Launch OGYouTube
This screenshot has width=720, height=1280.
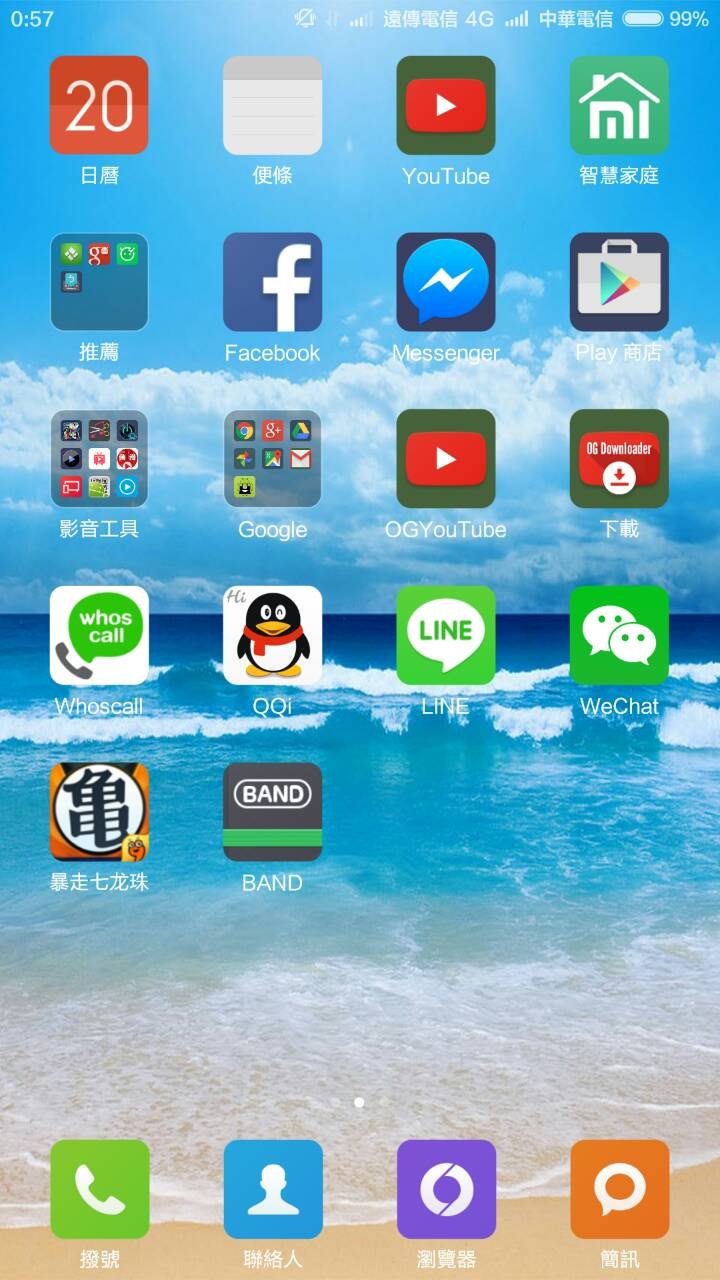pos(446,459)
